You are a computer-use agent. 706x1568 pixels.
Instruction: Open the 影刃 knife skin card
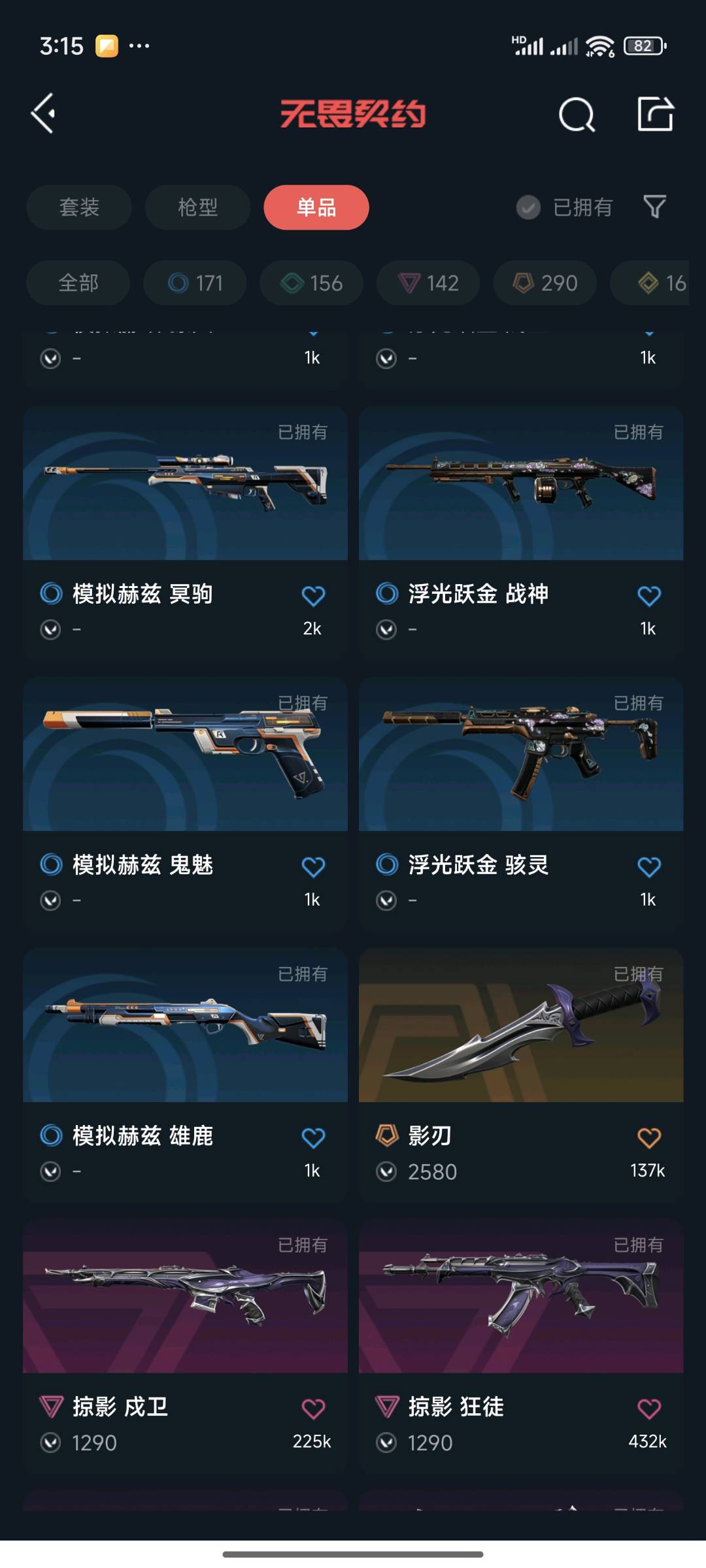[521, 1073]
